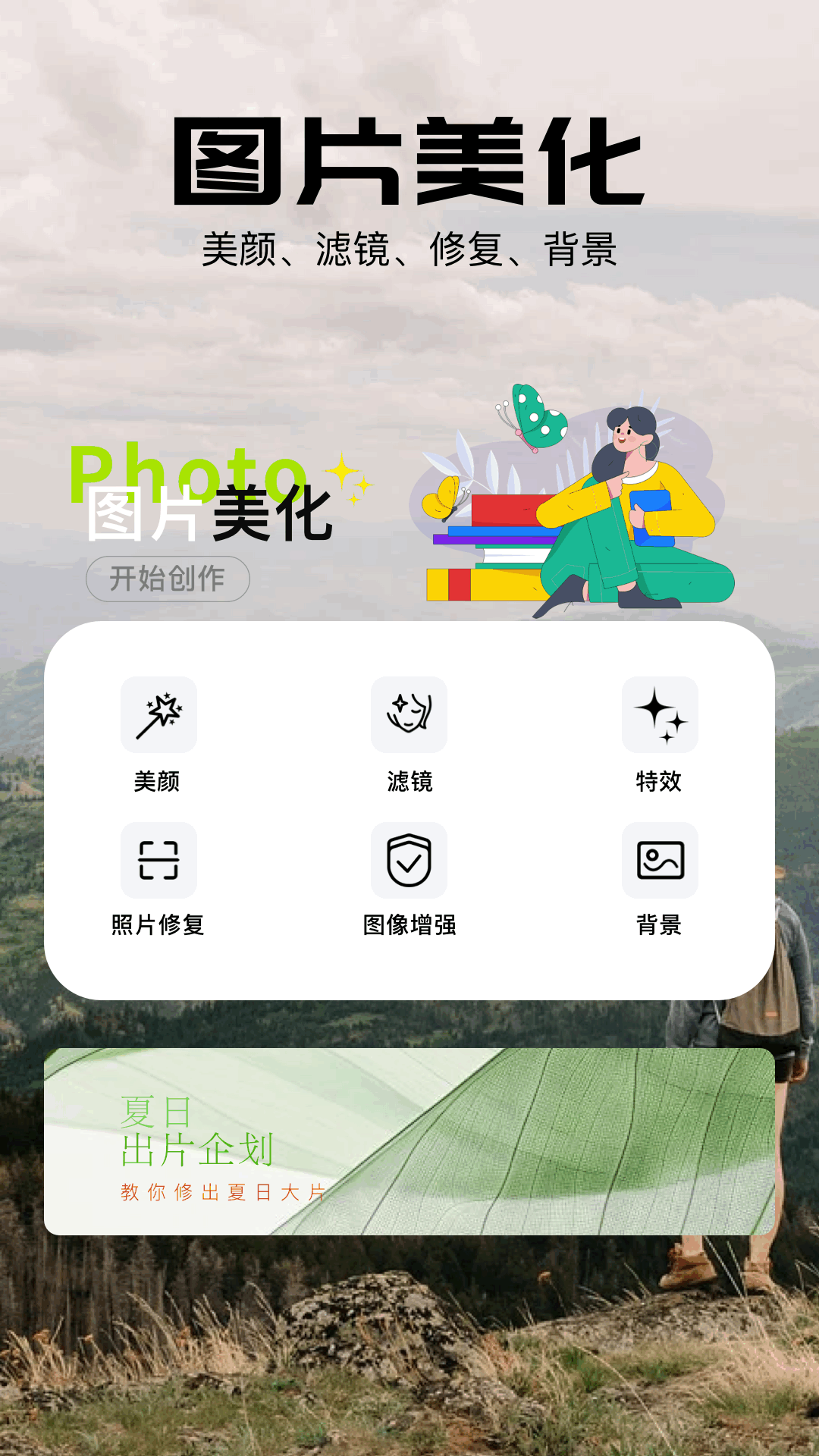Open the 图像增强 shield enhancement icon
819x1456 pixels.
click(409, 859)
